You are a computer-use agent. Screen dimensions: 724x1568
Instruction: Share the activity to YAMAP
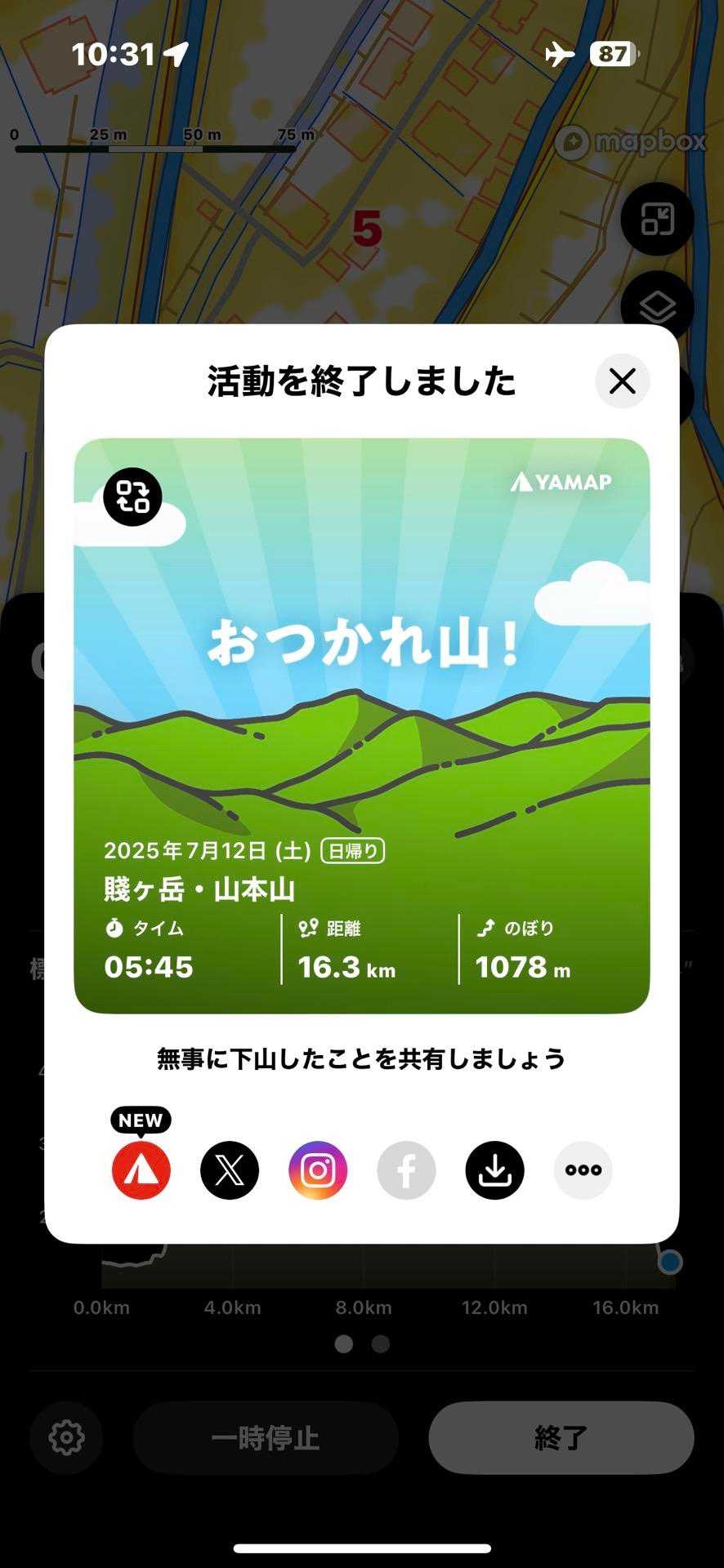pos(141,1170)
